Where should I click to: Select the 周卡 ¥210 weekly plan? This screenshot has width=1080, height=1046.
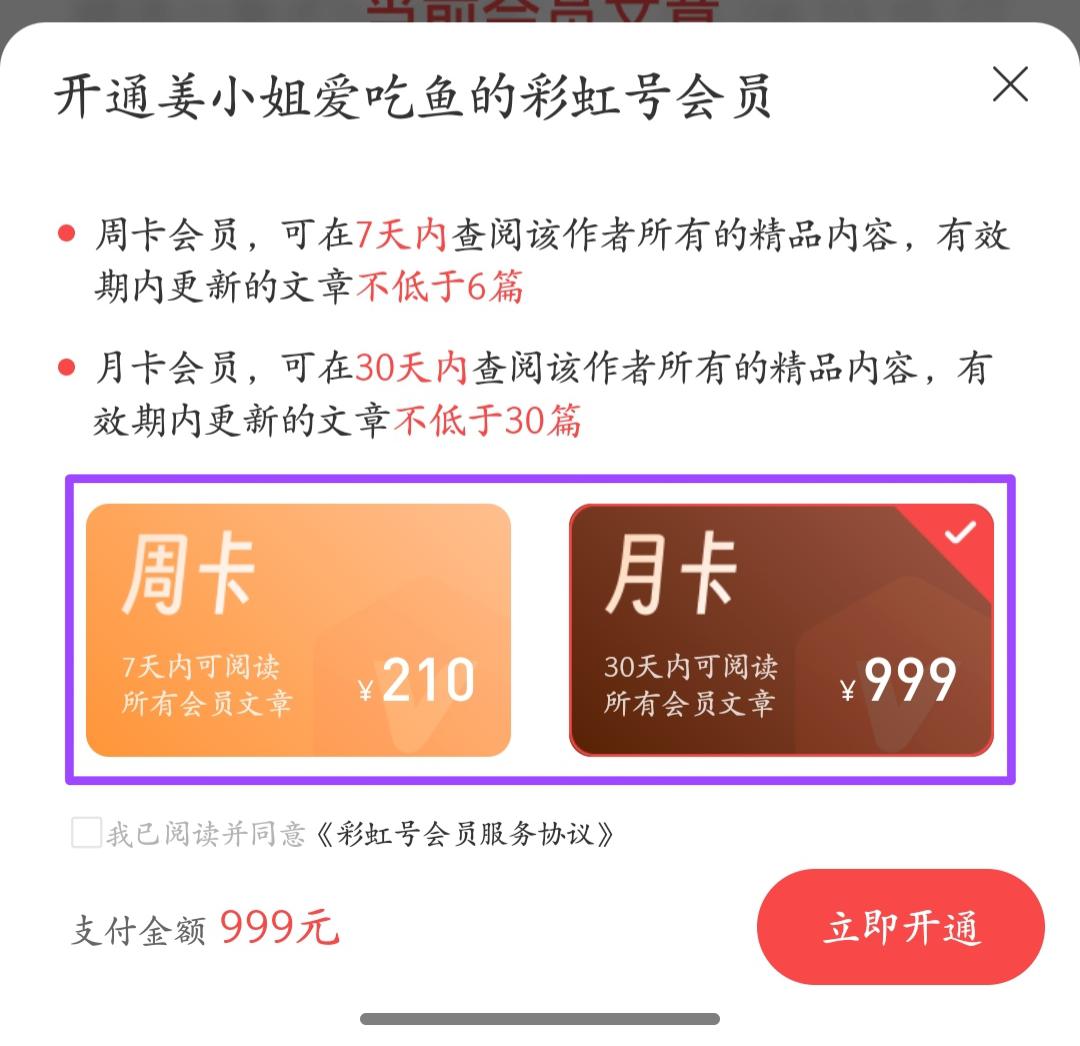pos(298,630)
